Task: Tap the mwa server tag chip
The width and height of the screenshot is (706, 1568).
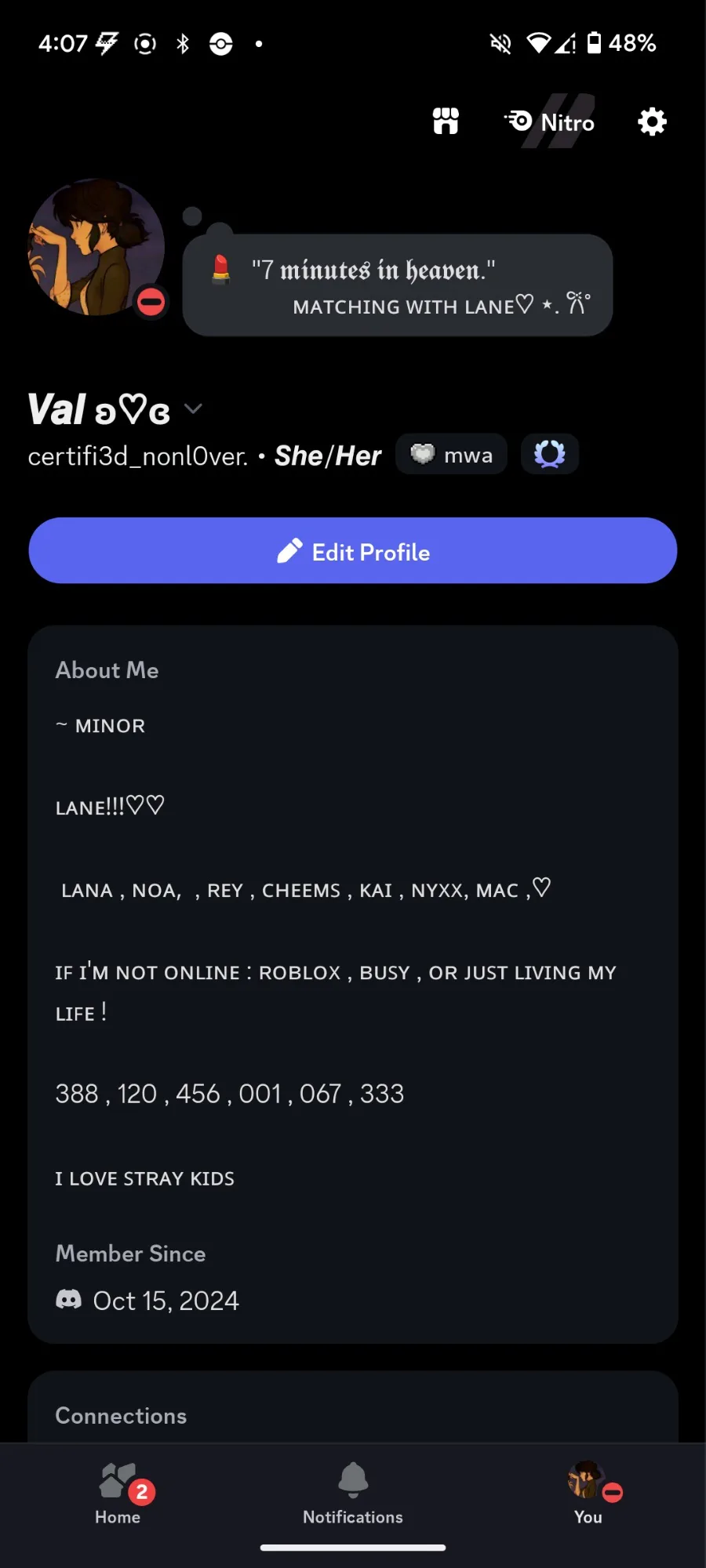Action: point(452,454)
